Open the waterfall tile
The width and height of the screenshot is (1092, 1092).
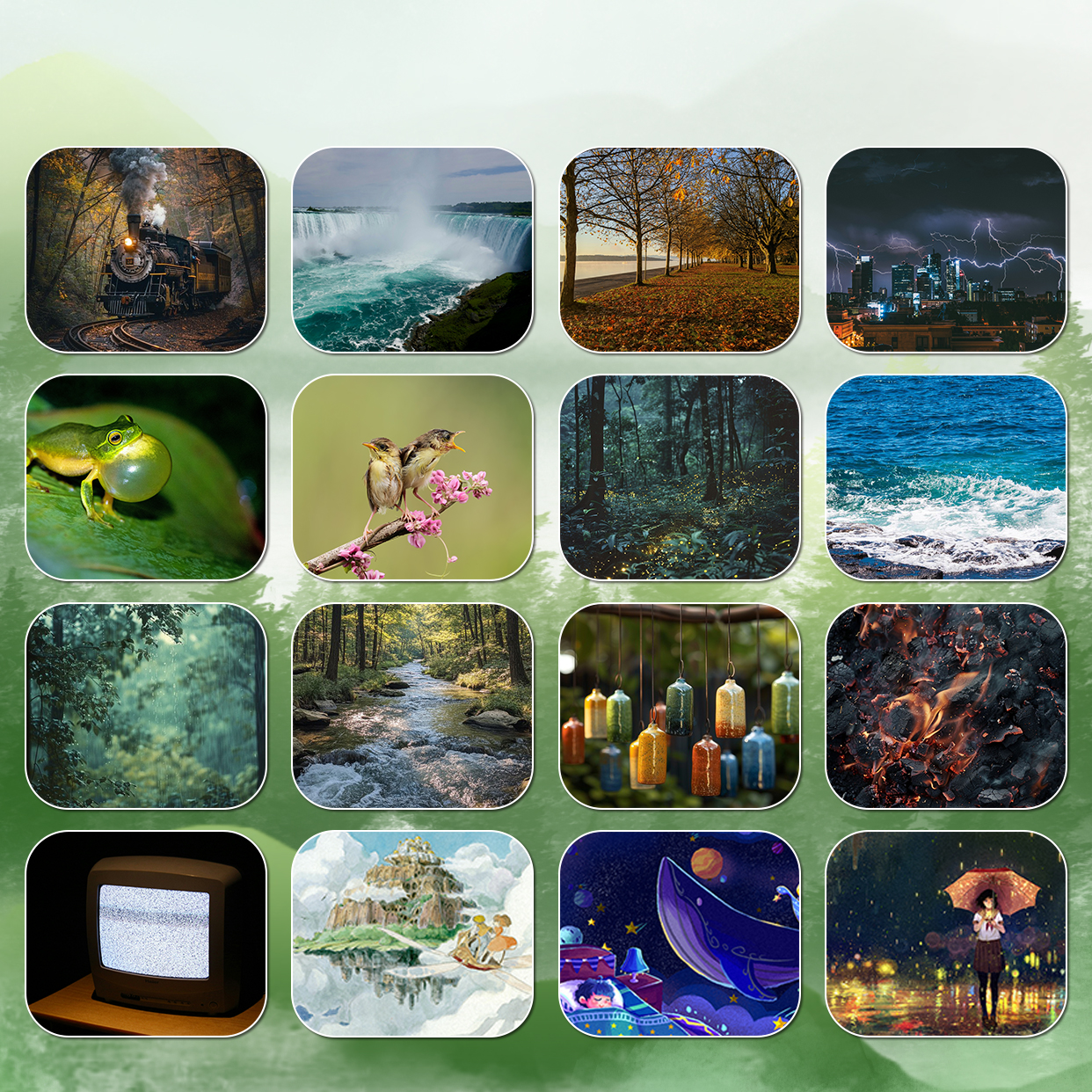pyautogui.click(x=412, y=250)
